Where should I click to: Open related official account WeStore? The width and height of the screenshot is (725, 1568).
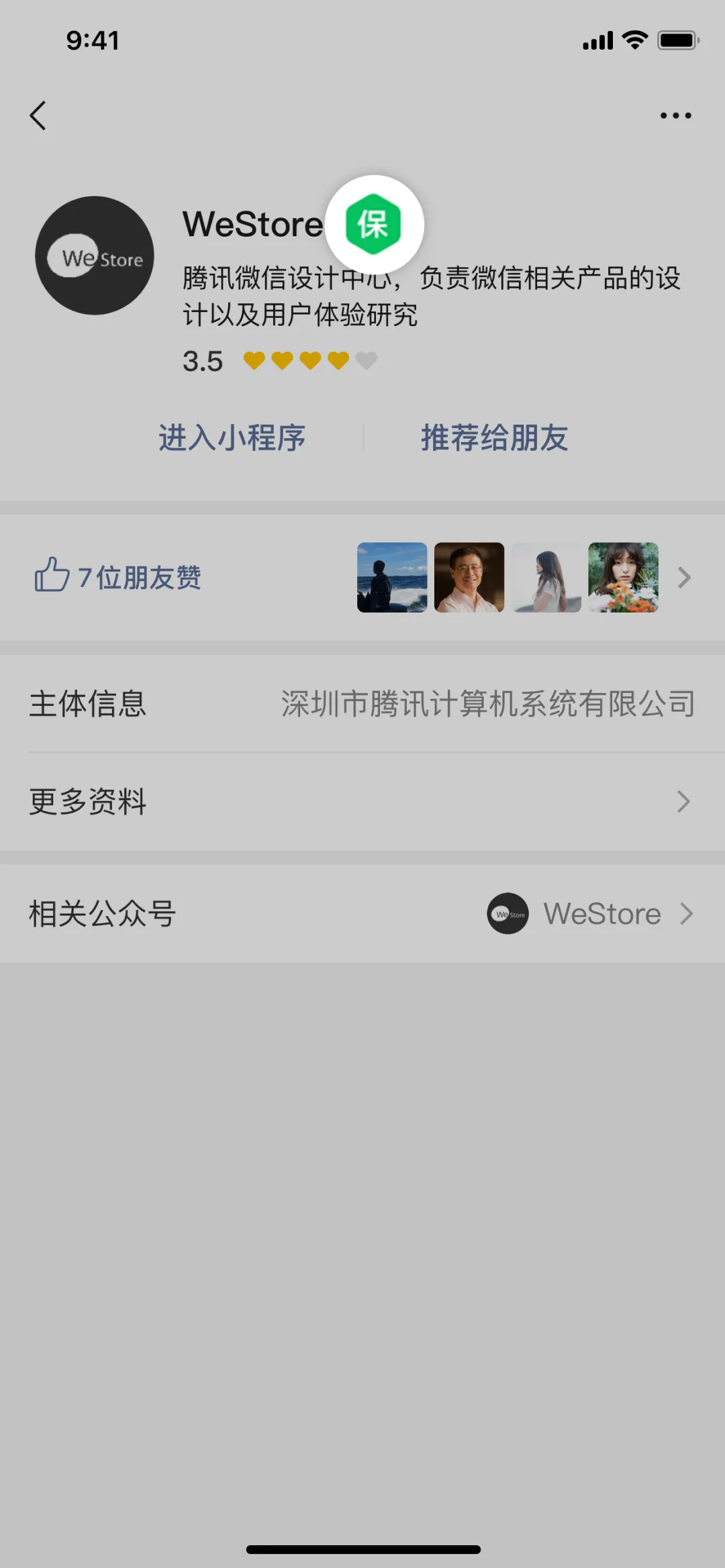[x=362, y=914]
